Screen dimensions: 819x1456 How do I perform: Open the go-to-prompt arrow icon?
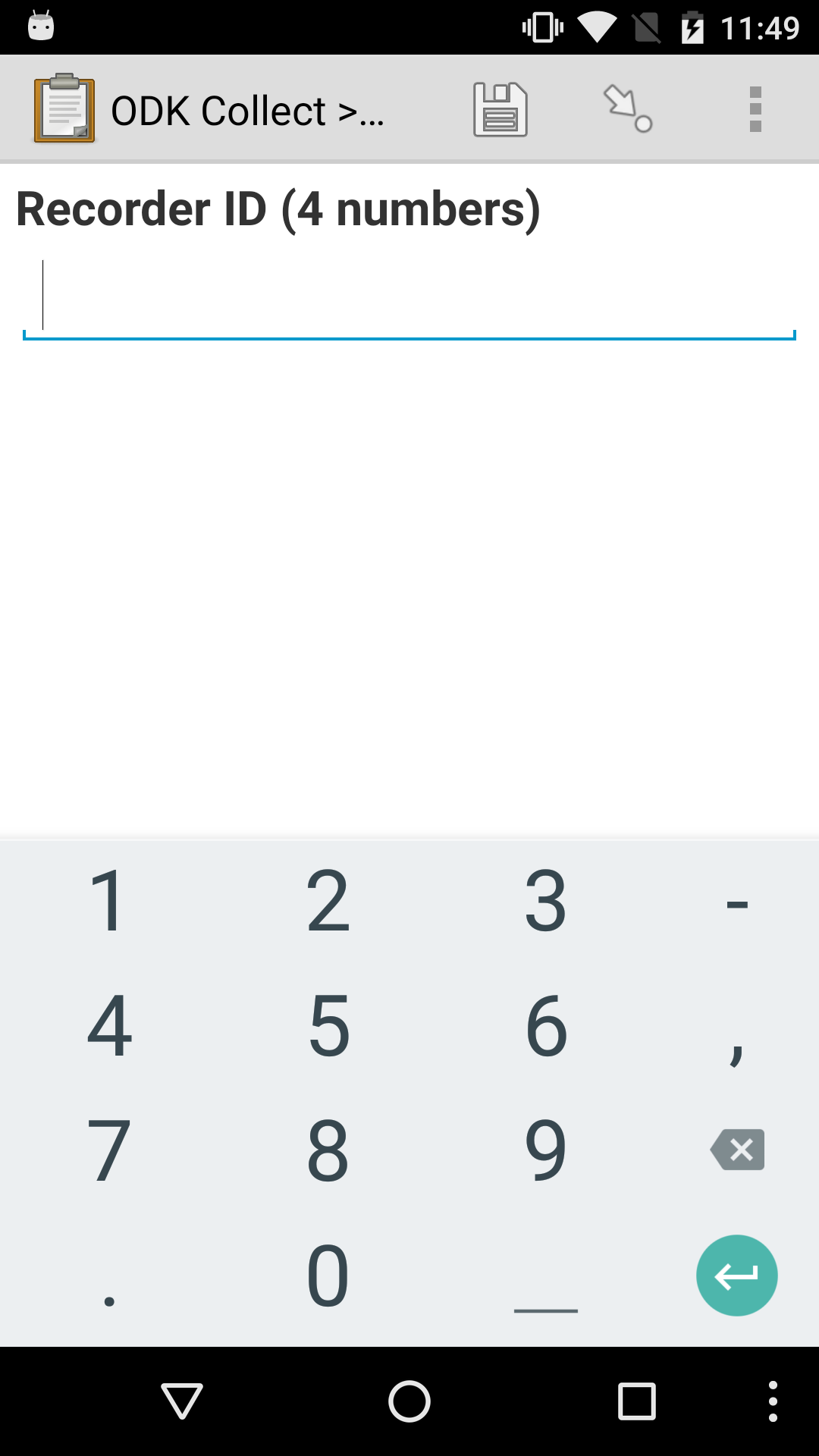(628, 109)
